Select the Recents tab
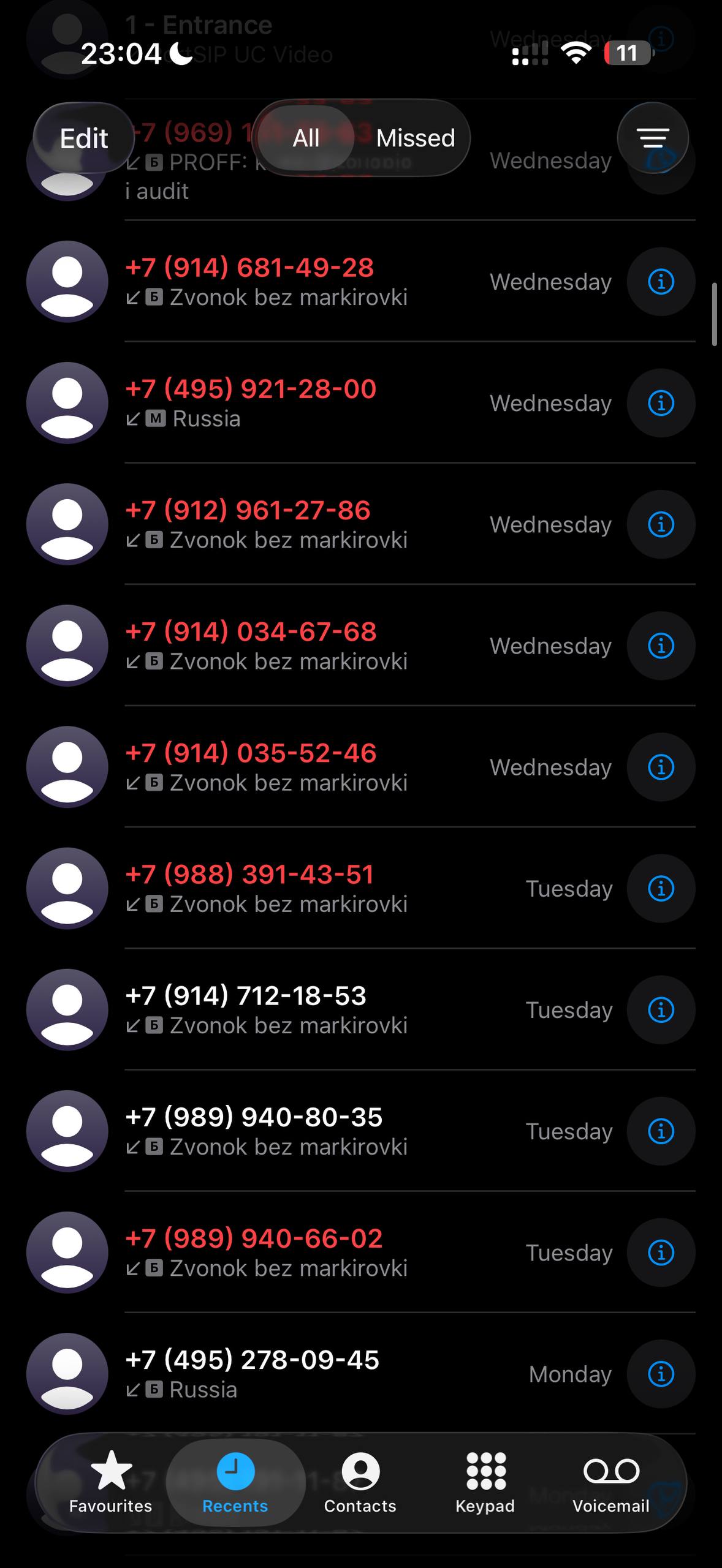 pos(235,1483)
